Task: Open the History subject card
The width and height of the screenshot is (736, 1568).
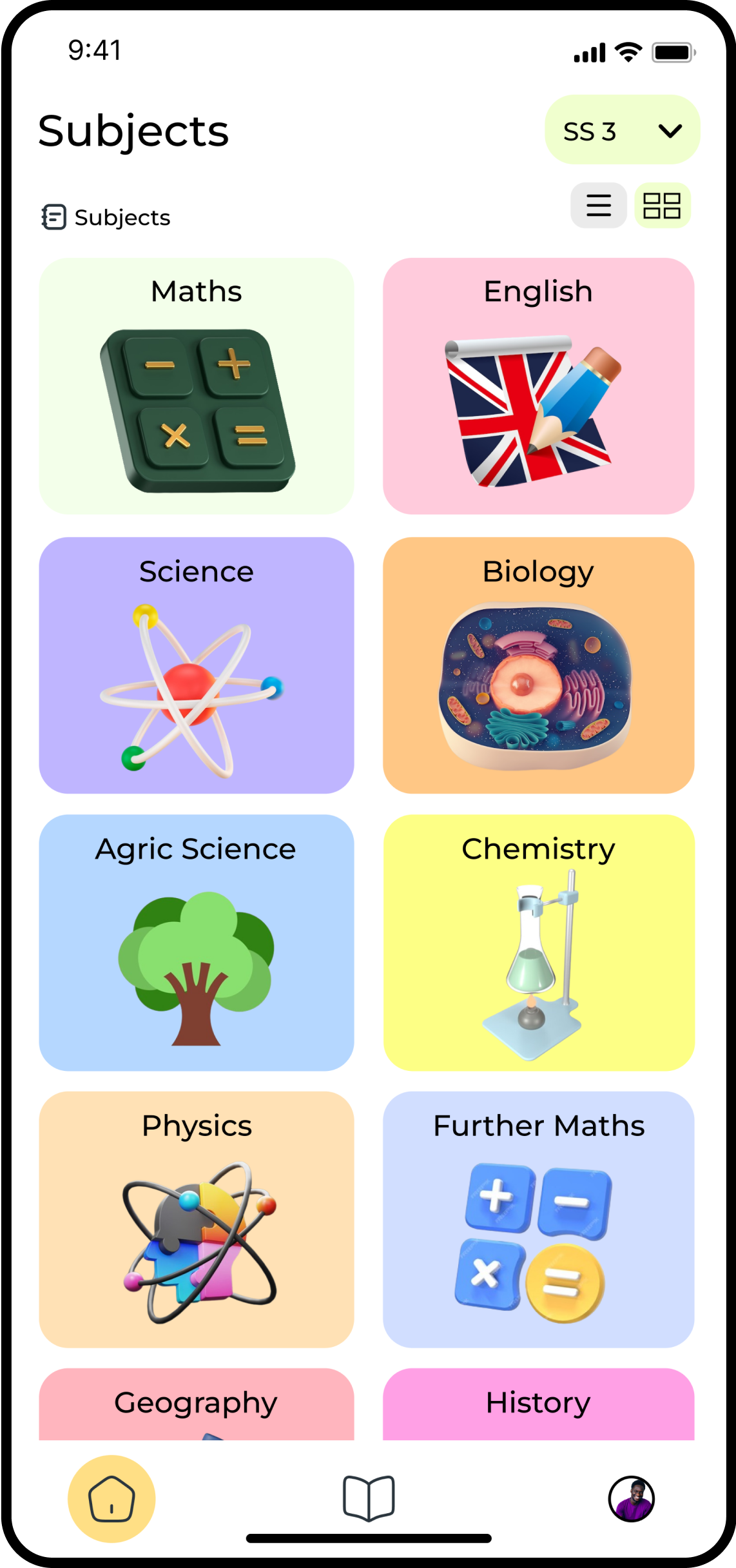Action: [x=539, y=1404]
